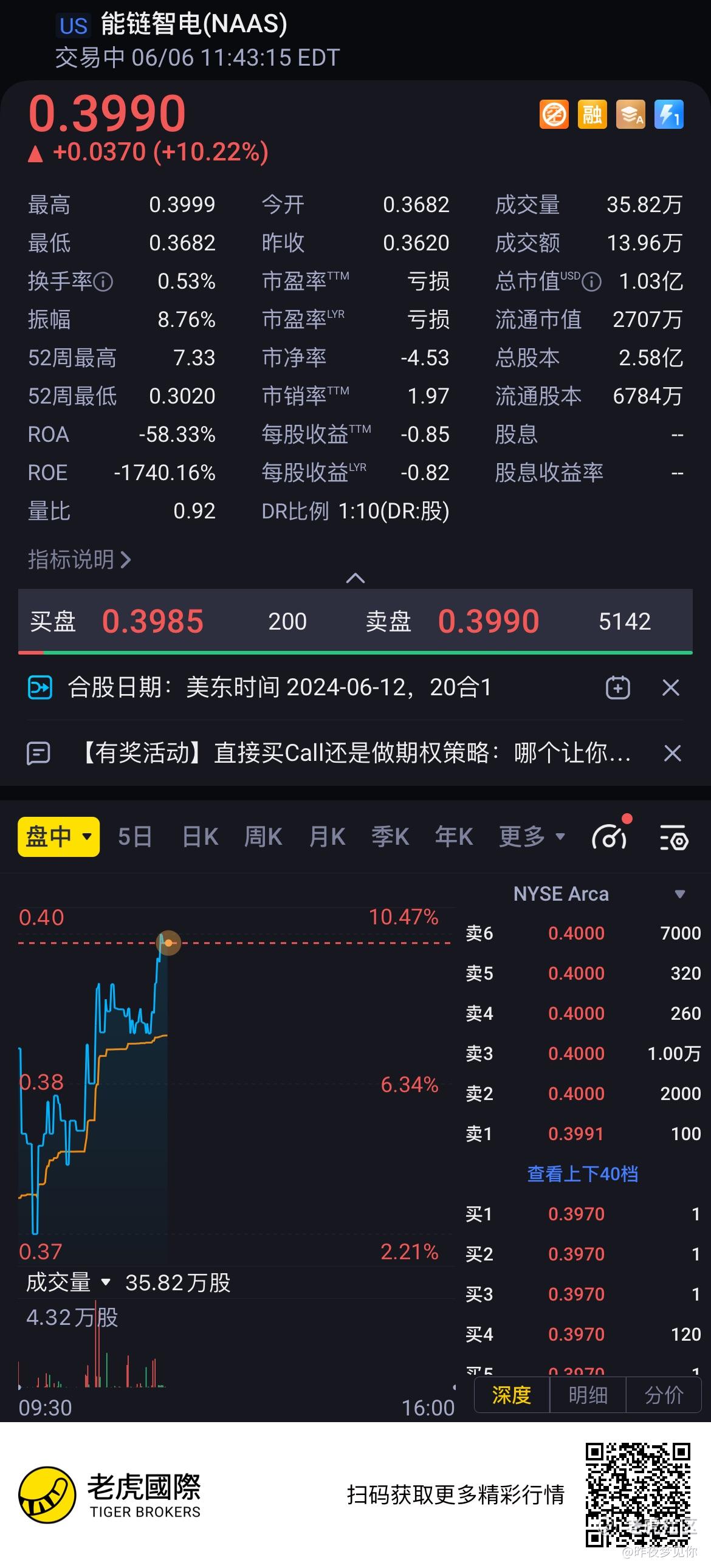
Task: Expand the 更多 chart options
Action: [x=532, y=837]
